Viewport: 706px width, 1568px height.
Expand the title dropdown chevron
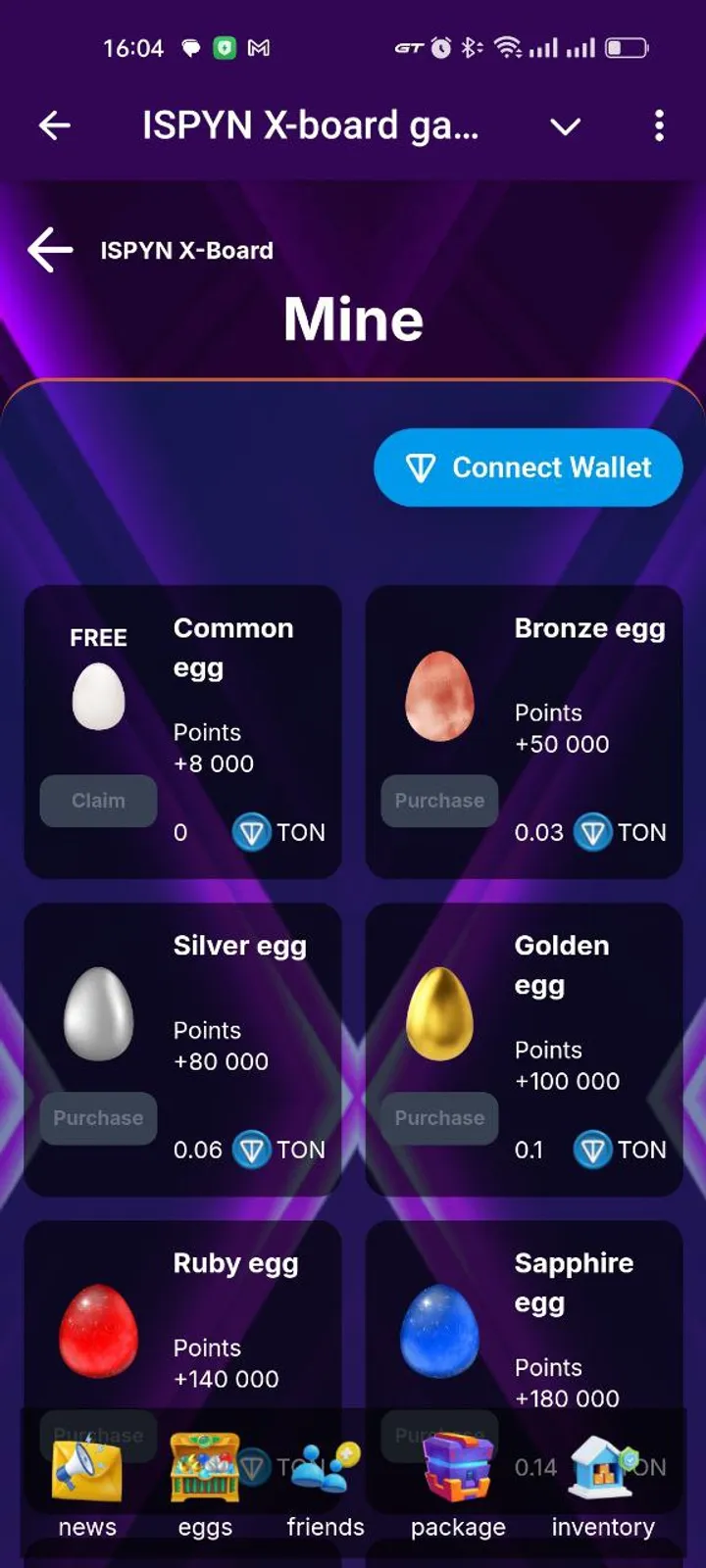[565, 126]
